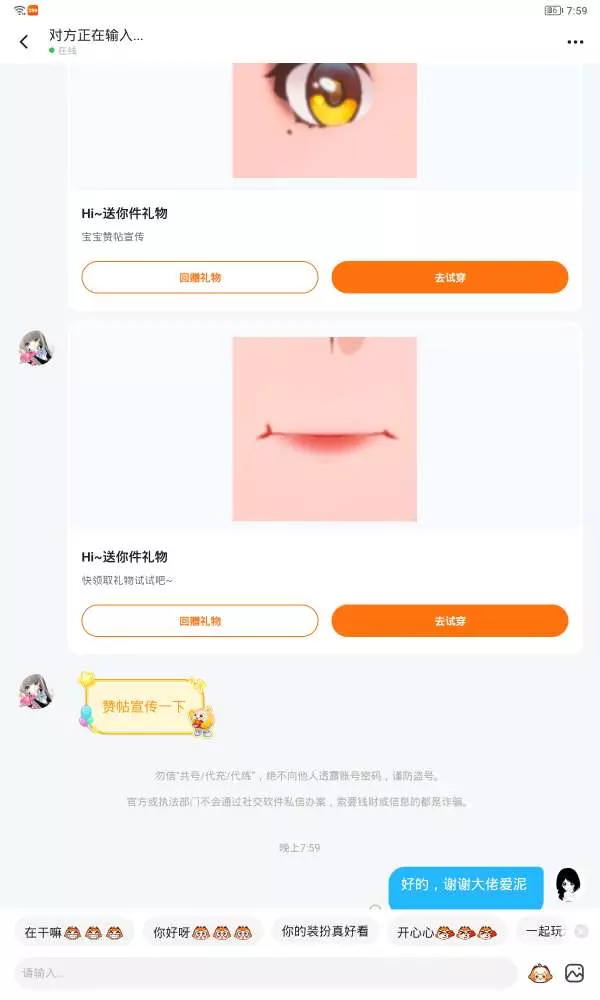600x1000 pixels.
Task: Tap 回赠礼物 under the 快领取礼物试试吧 gift
Action: [200, 621]
